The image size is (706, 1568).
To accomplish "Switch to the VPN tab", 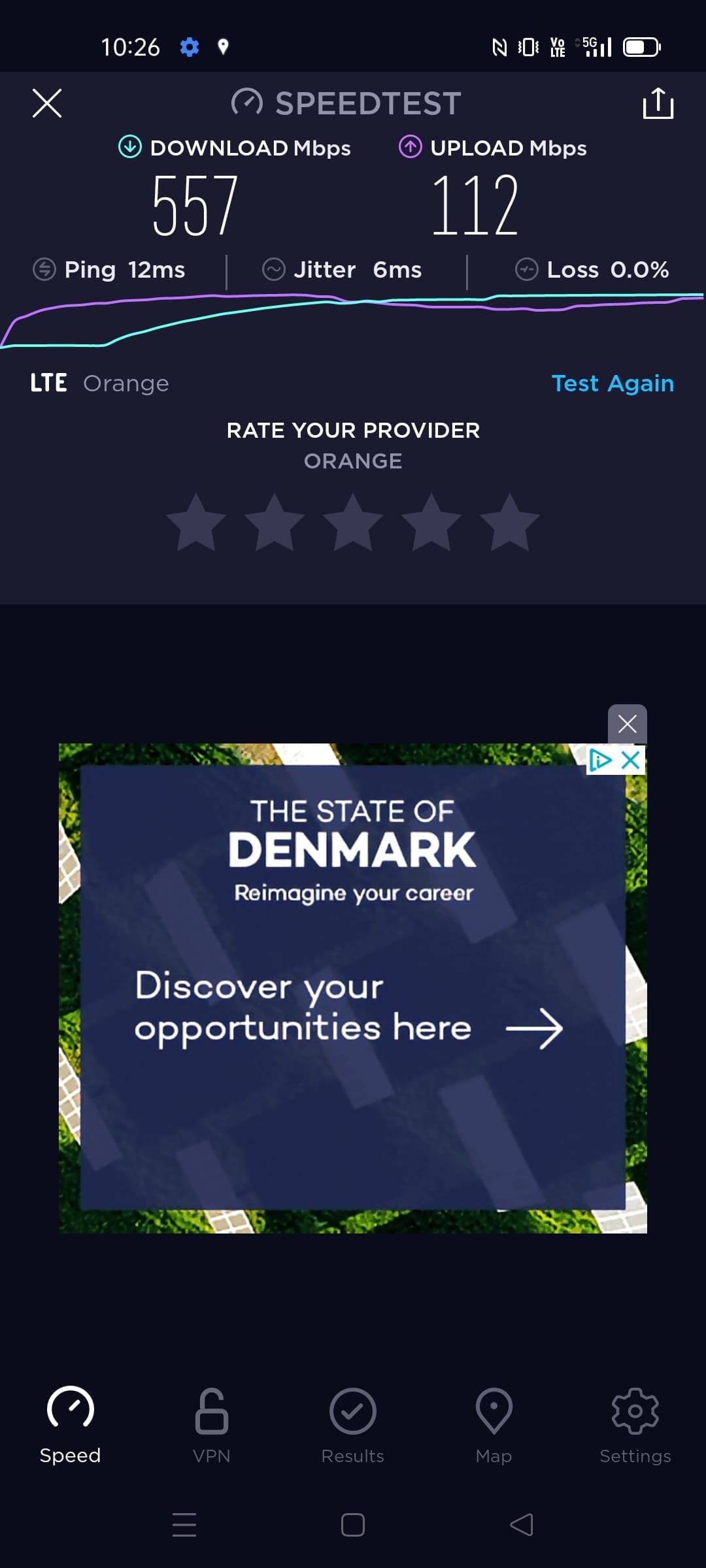I will (x=211, y=1426).
